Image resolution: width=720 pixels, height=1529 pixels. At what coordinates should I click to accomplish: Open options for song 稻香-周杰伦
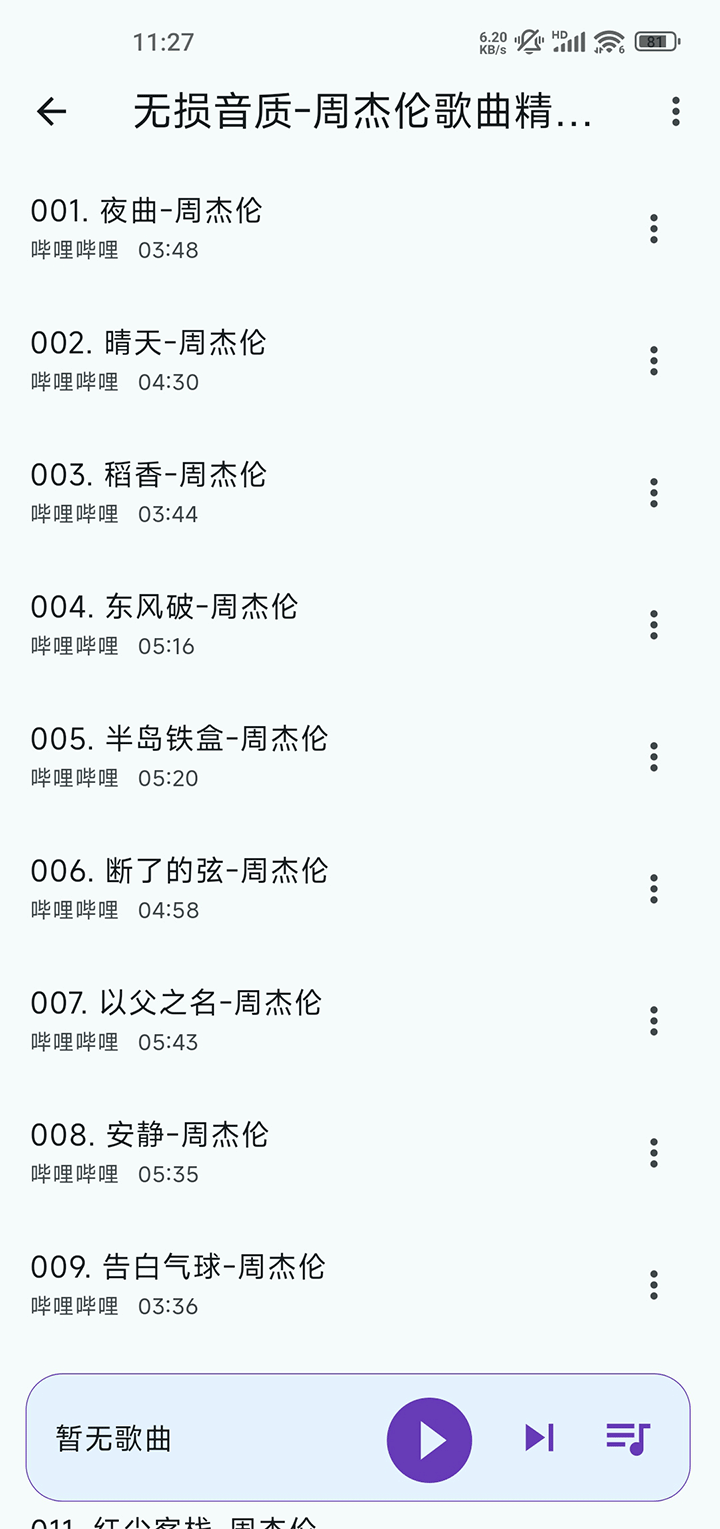click(x=653, y=493)
